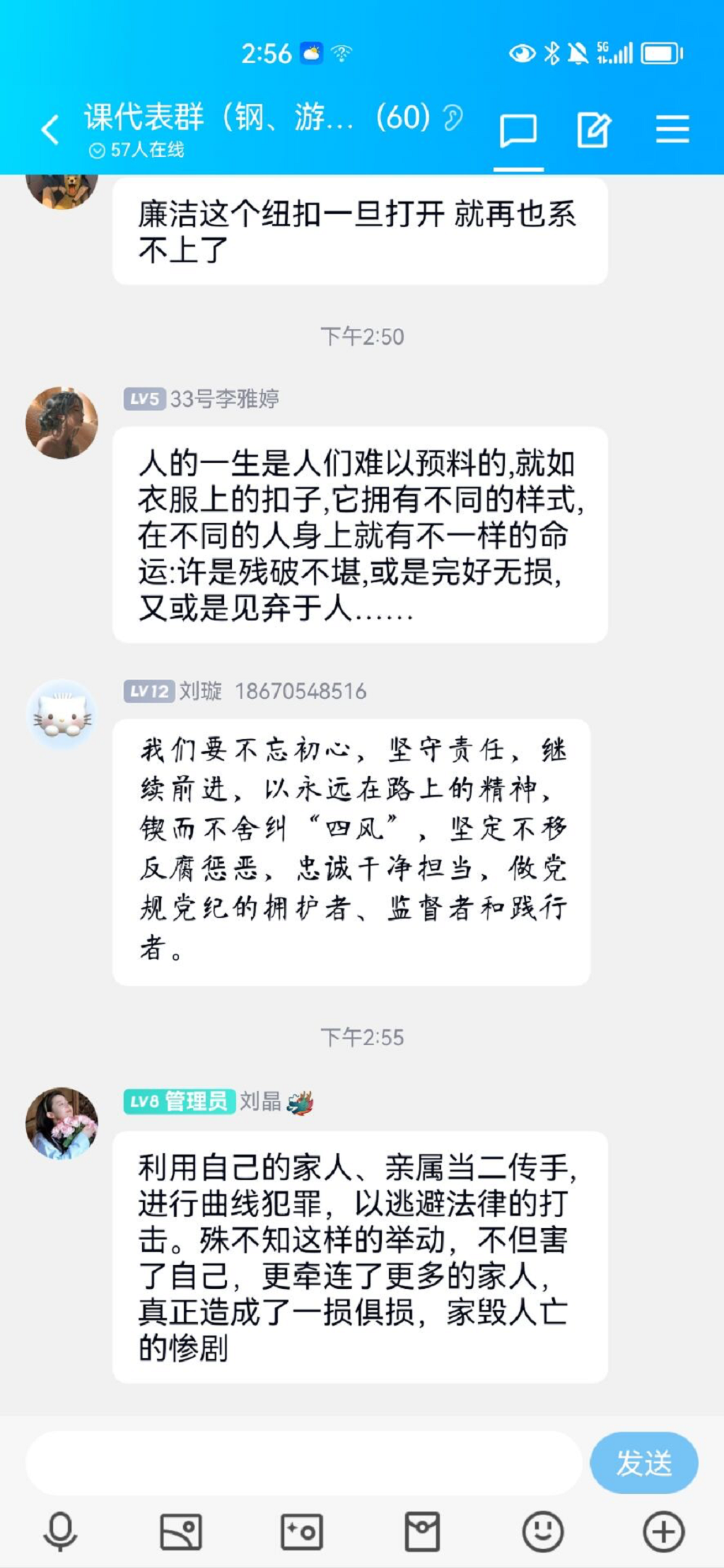The image size is (724, 1568).
Task: View 刘璇's Hello Kitty avatar profile
Action: click(62, 714)
